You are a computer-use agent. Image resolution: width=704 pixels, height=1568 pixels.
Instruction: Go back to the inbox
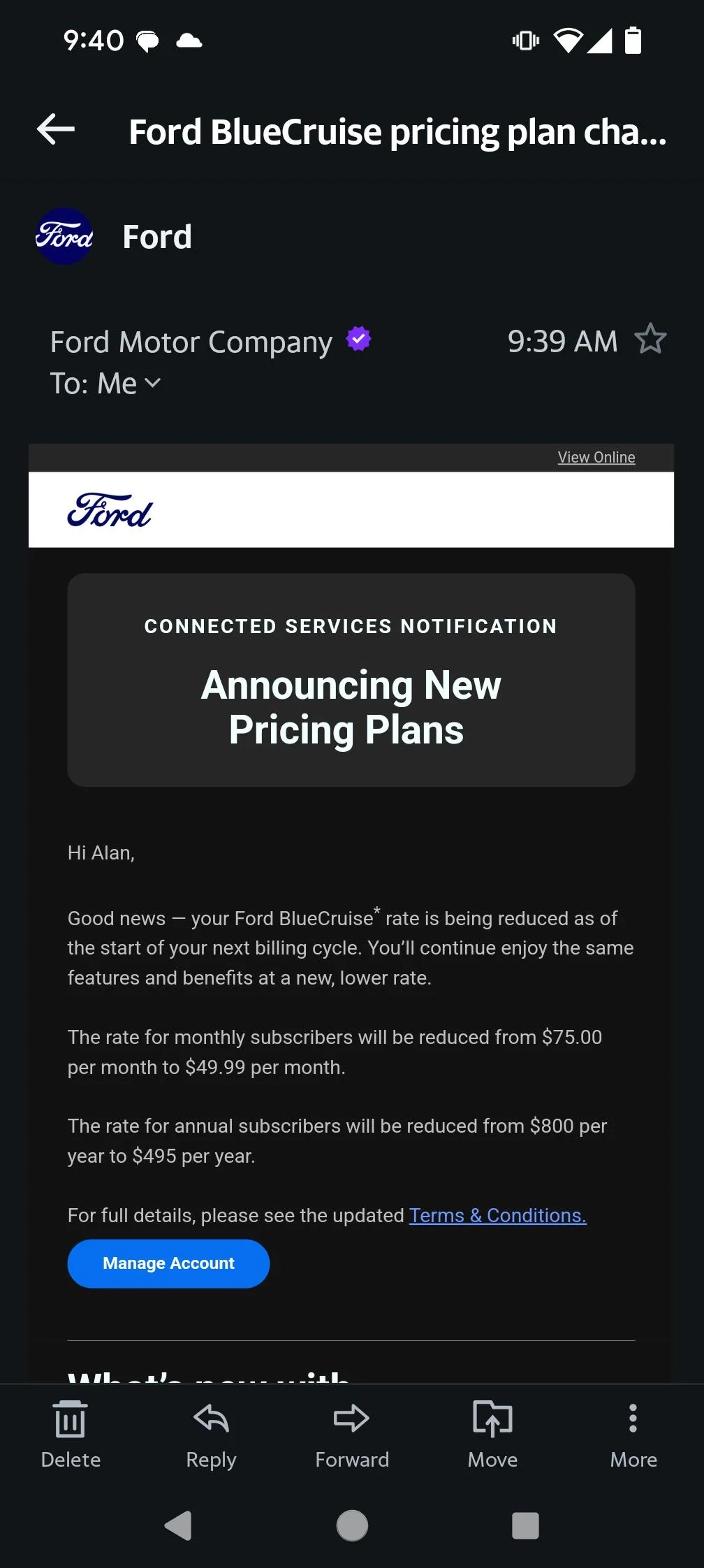tap(56, 130)
